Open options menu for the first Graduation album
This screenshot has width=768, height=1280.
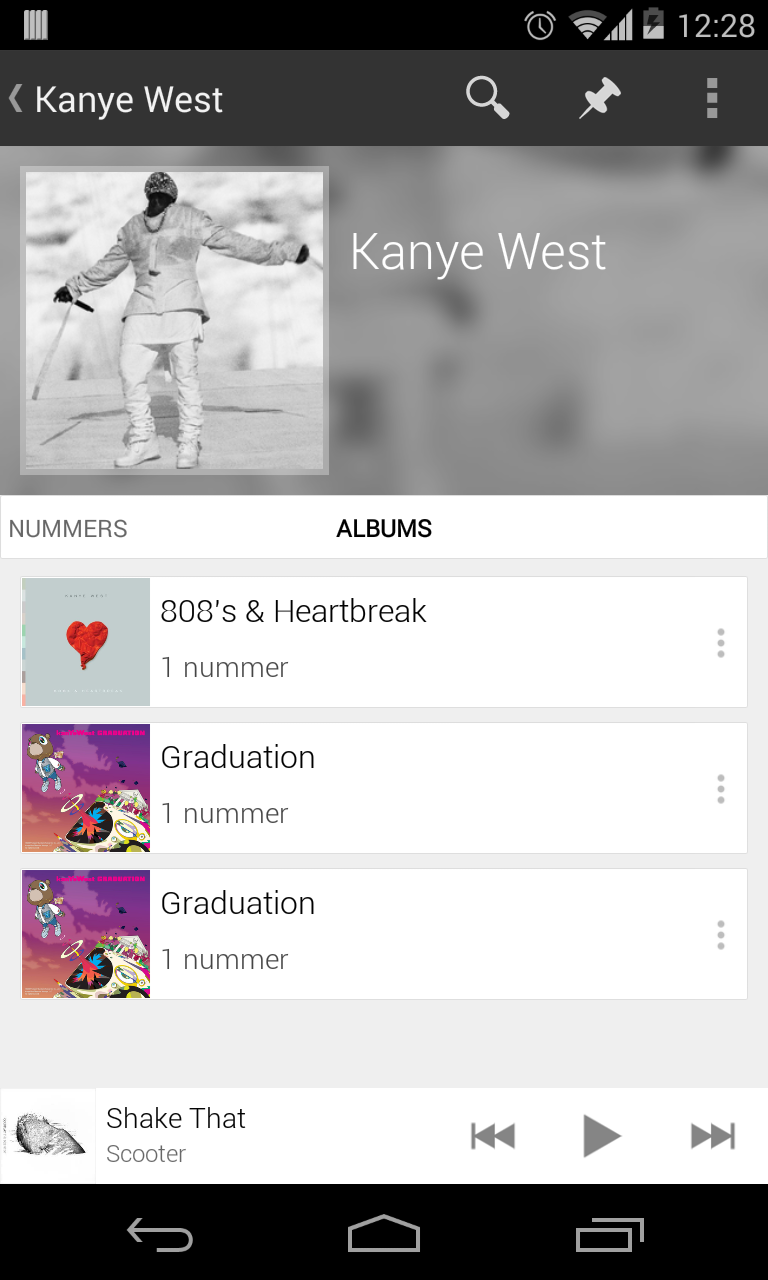[720, 788]
